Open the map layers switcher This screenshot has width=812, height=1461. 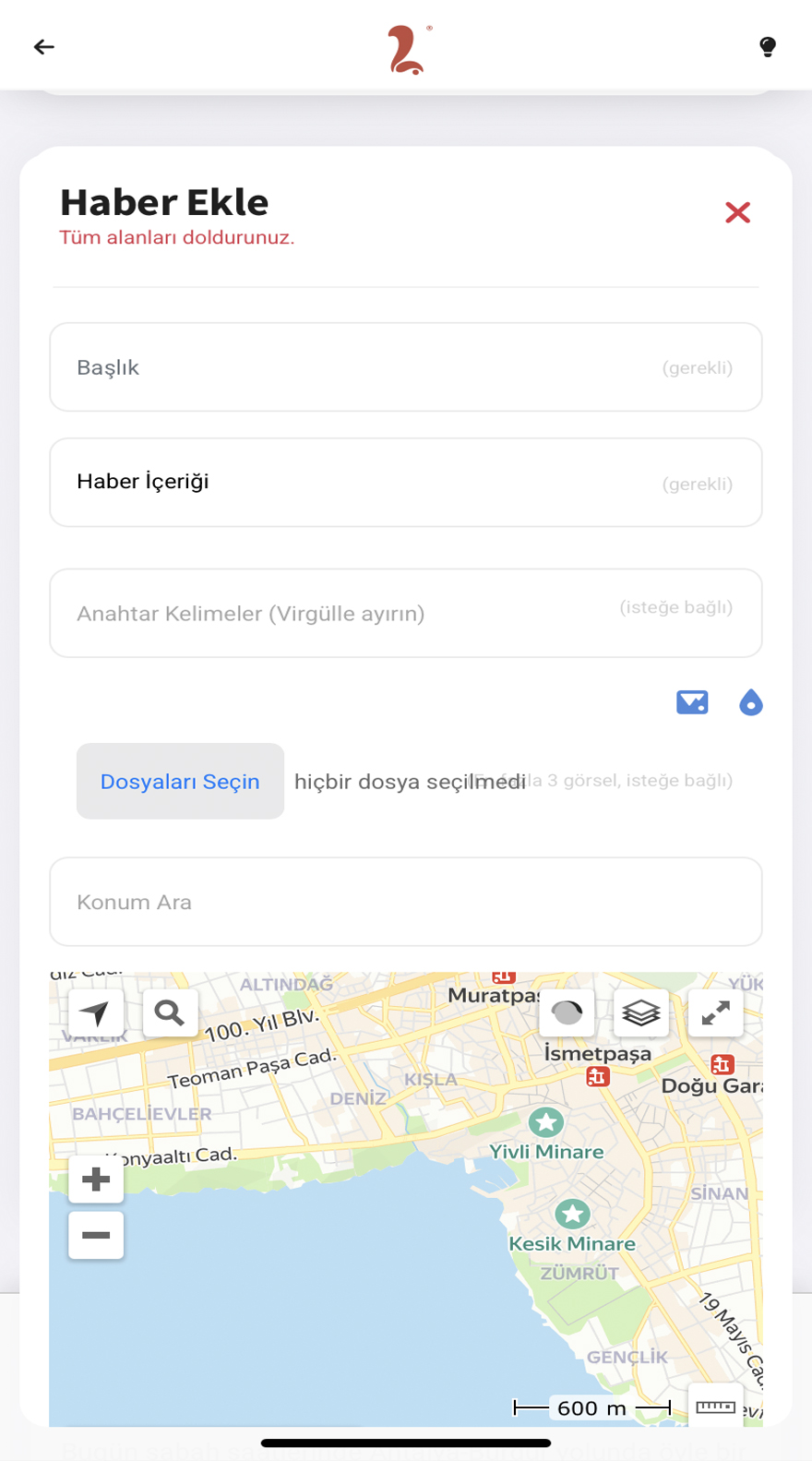coord(641,1012)
